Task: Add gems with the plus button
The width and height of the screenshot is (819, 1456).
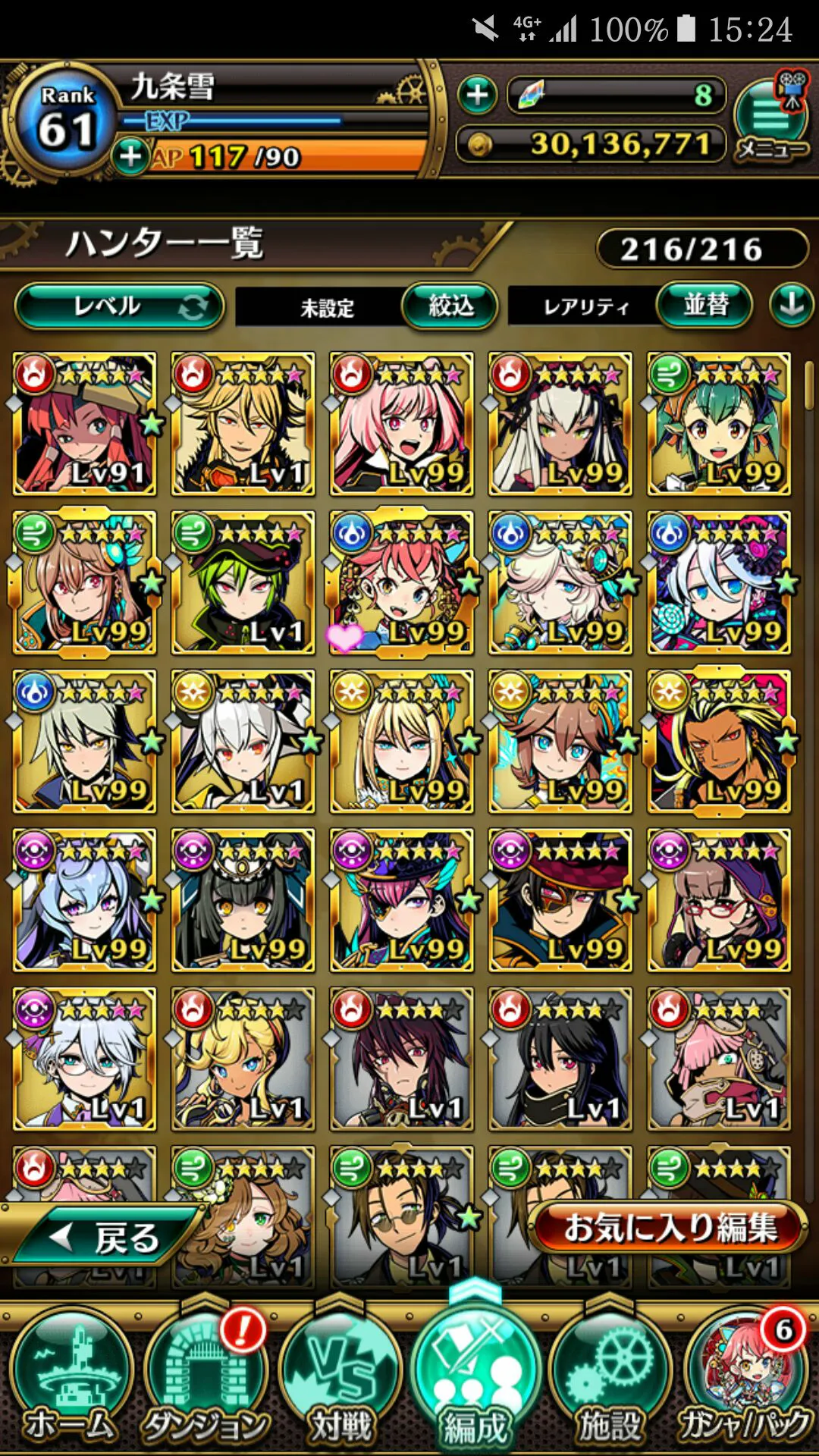Action: coord(477,95)
